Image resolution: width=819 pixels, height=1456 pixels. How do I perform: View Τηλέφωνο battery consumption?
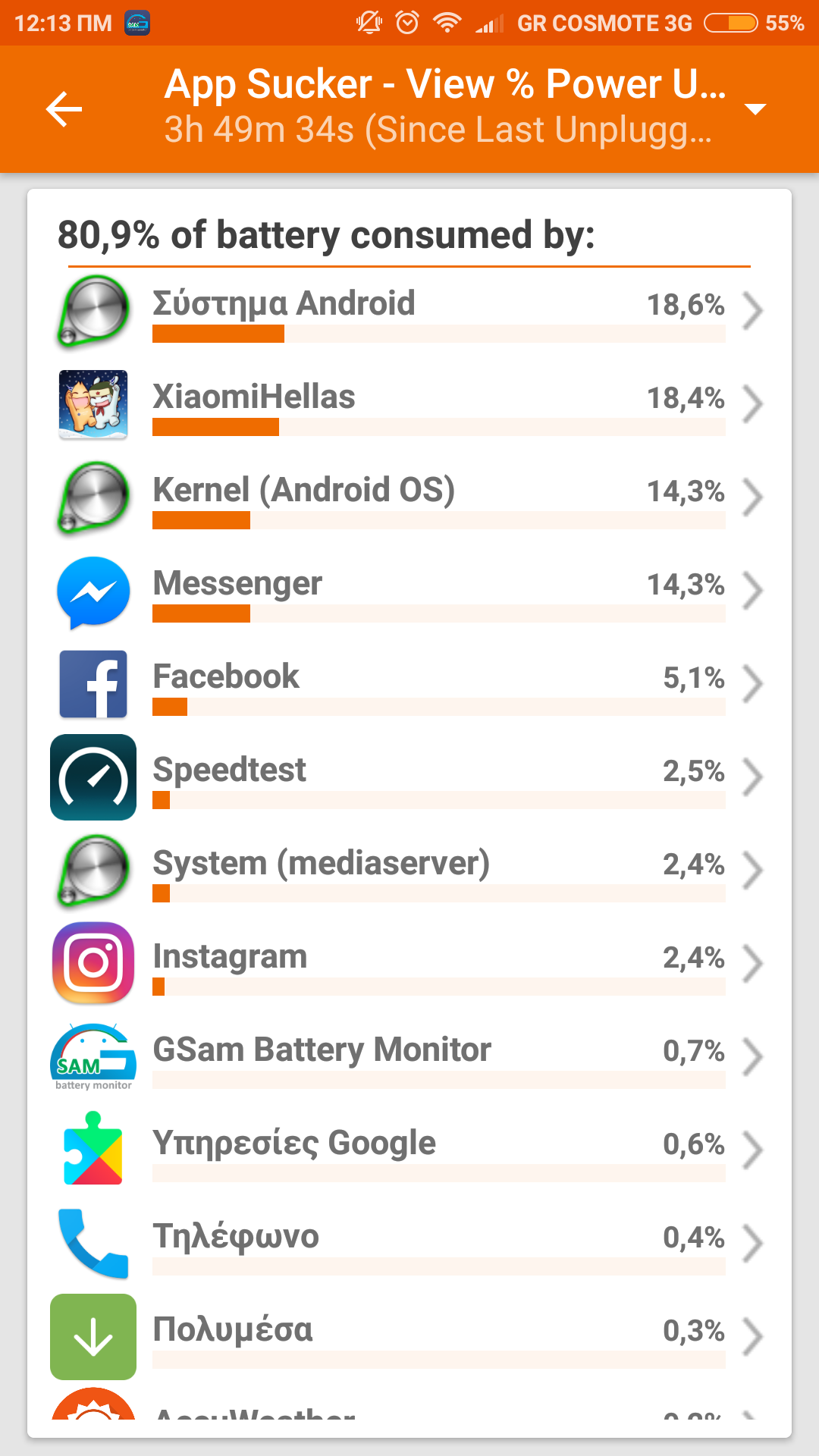(409, 1244)
